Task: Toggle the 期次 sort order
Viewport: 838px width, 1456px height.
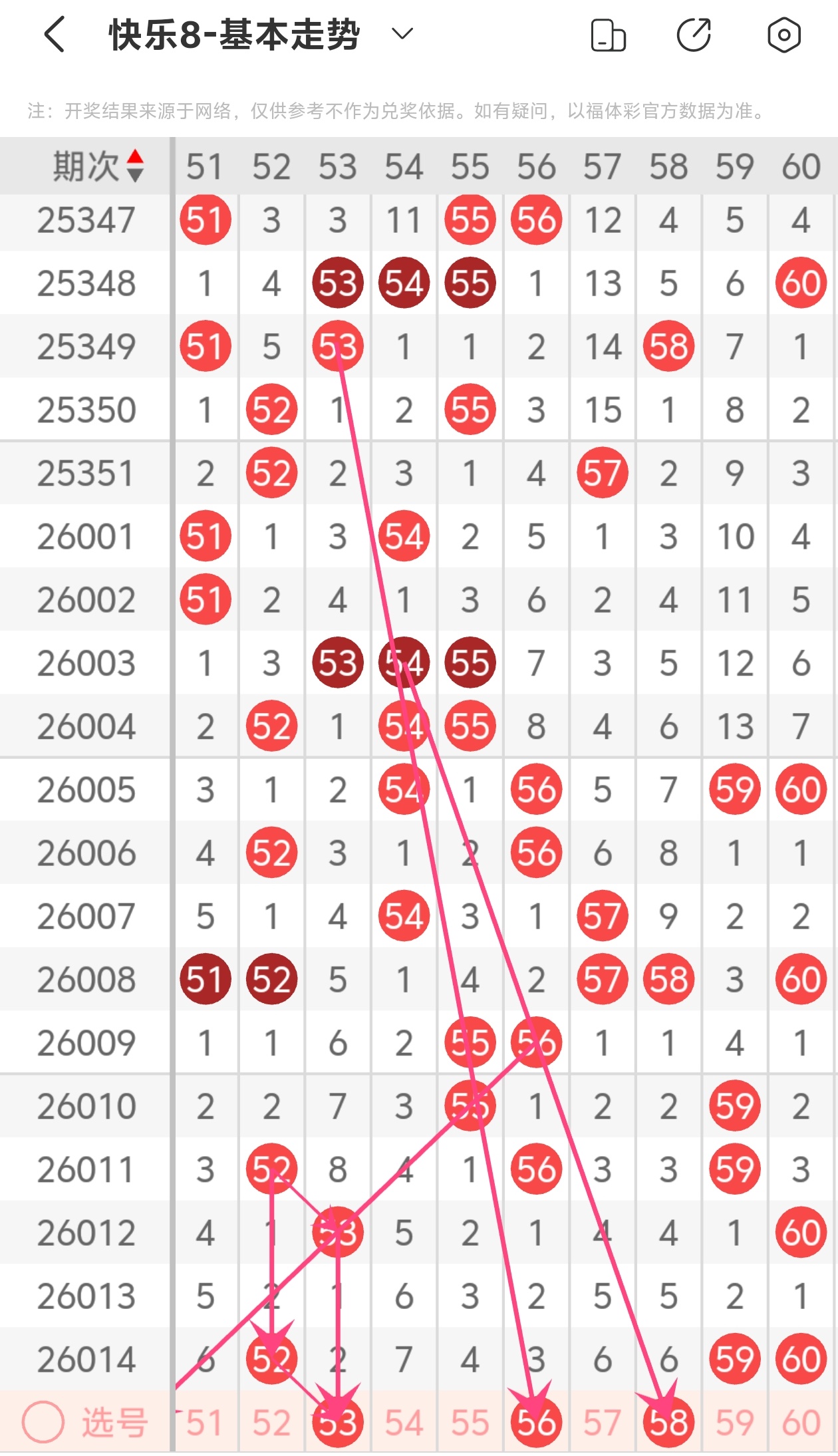Action: point(135,166)
